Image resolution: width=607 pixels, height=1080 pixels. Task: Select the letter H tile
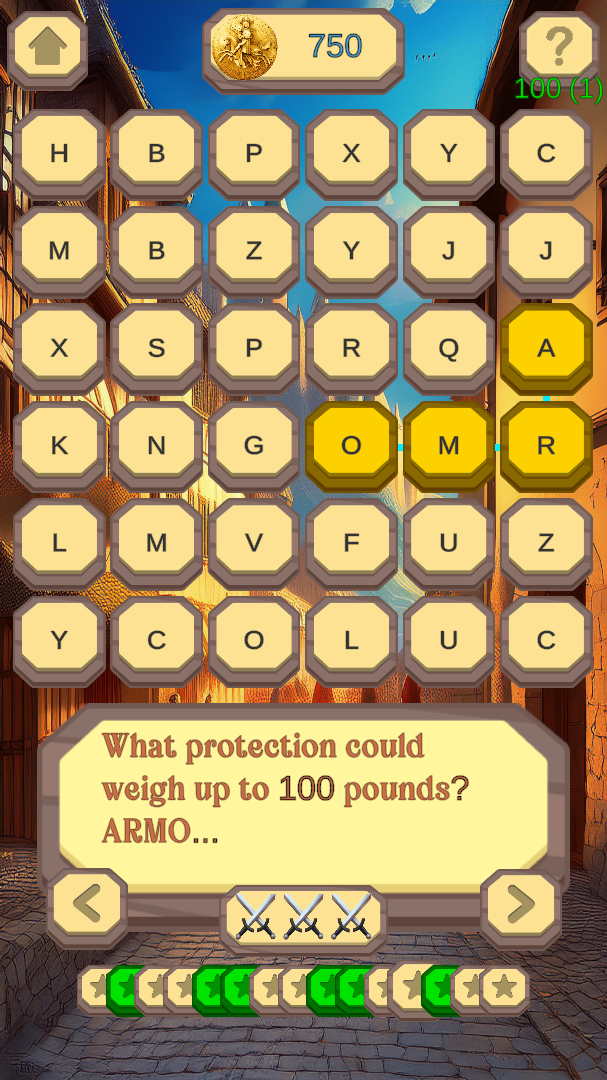pyautogui.click(x=59, y=153)
